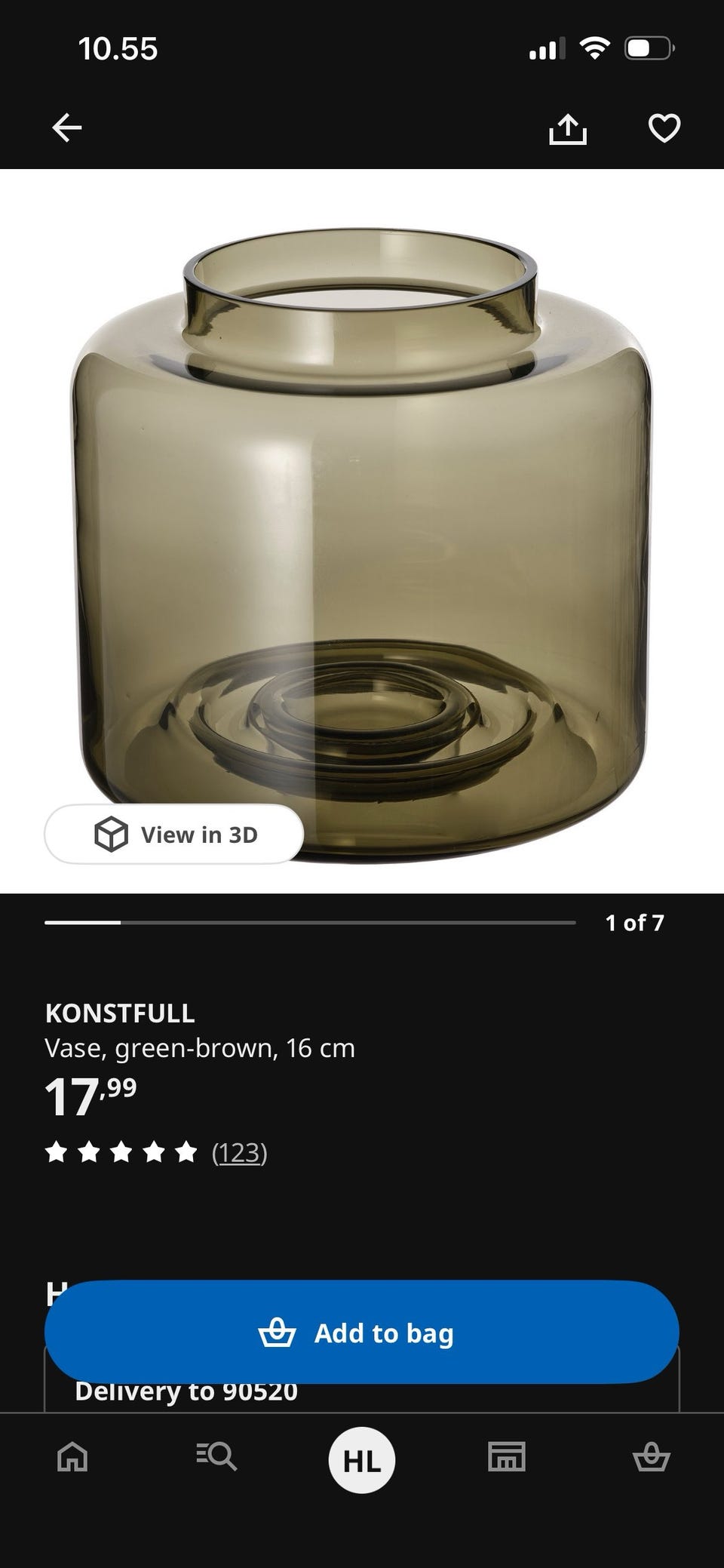Image resolution: width=724 pixels, height=1568 pixels.
Task: Open the search and browse tab
Action: tap(217, 1456)
